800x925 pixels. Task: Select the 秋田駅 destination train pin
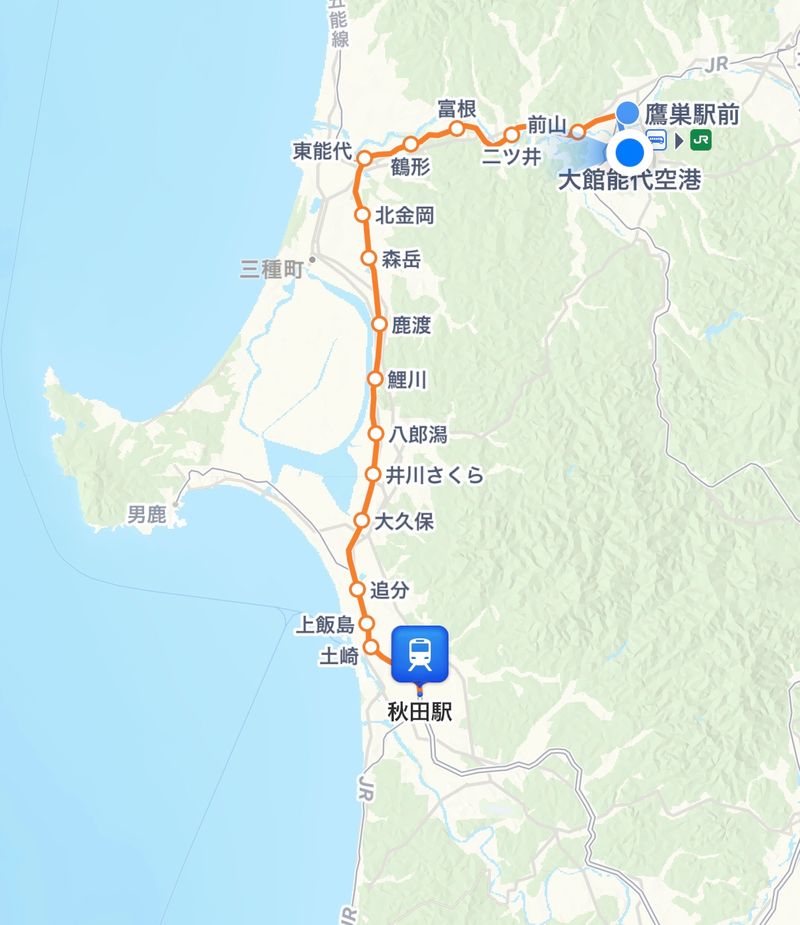click(x=422, y=655)
